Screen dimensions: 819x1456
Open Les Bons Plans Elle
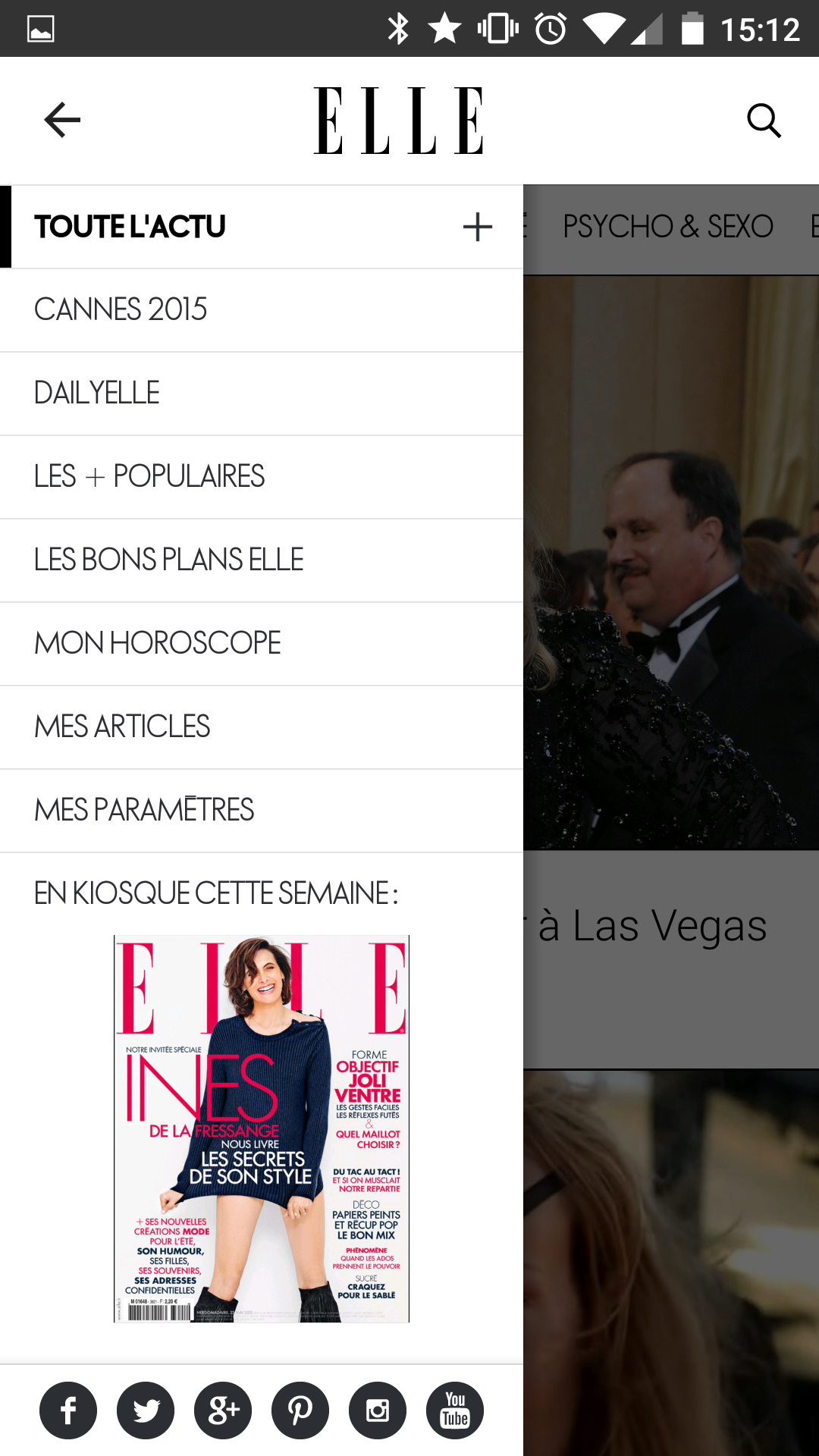262,560
